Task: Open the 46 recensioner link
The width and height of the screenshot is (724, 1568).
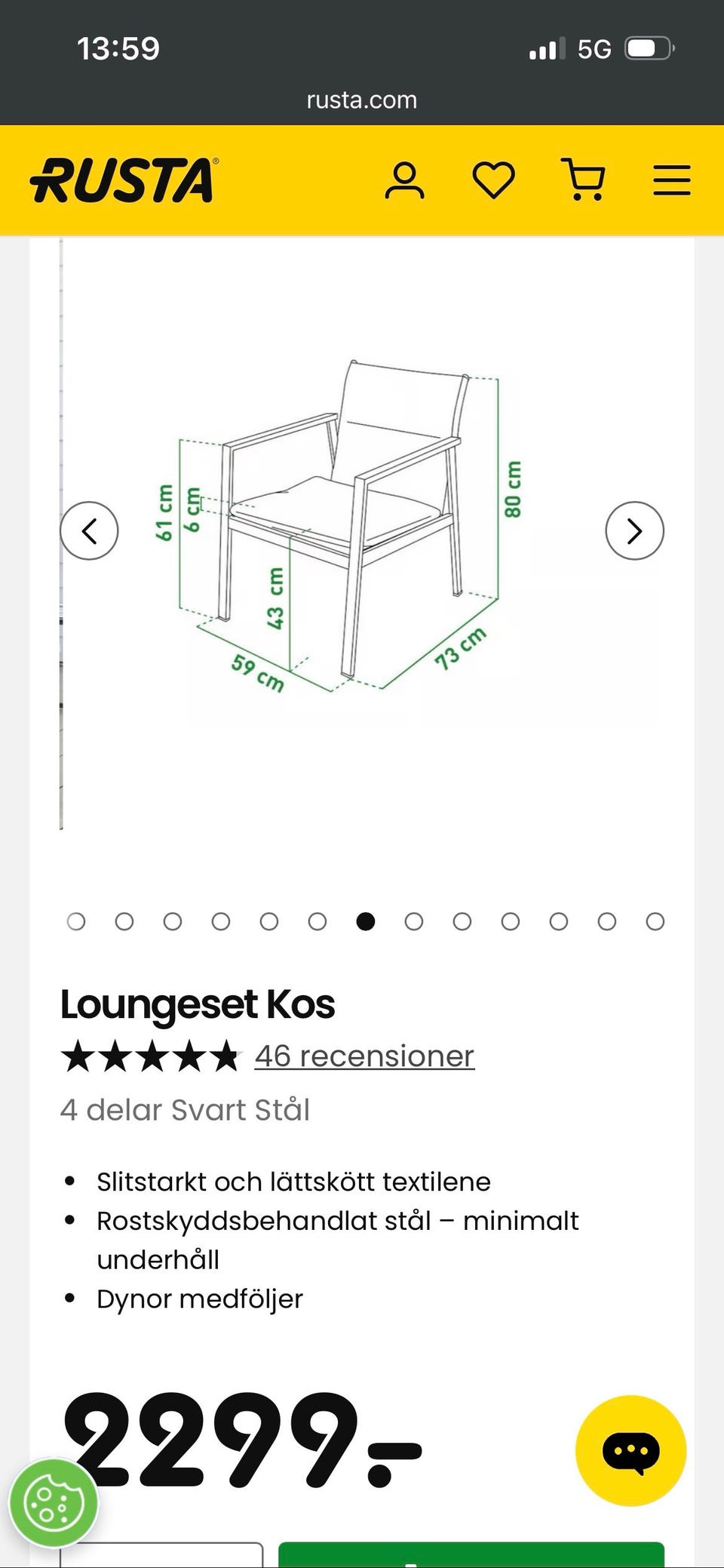Action: click(364, 1056)
